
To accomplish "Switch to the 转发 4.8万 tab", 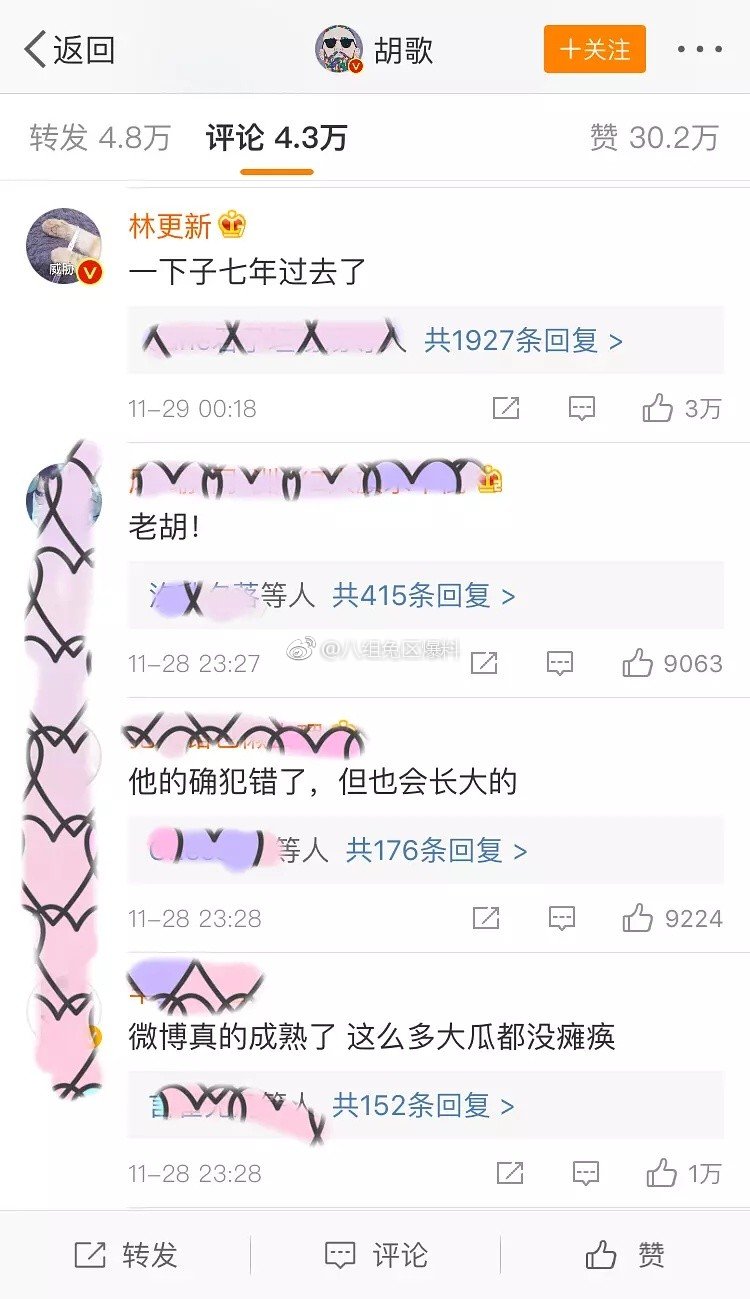I will tap(100, 138).
